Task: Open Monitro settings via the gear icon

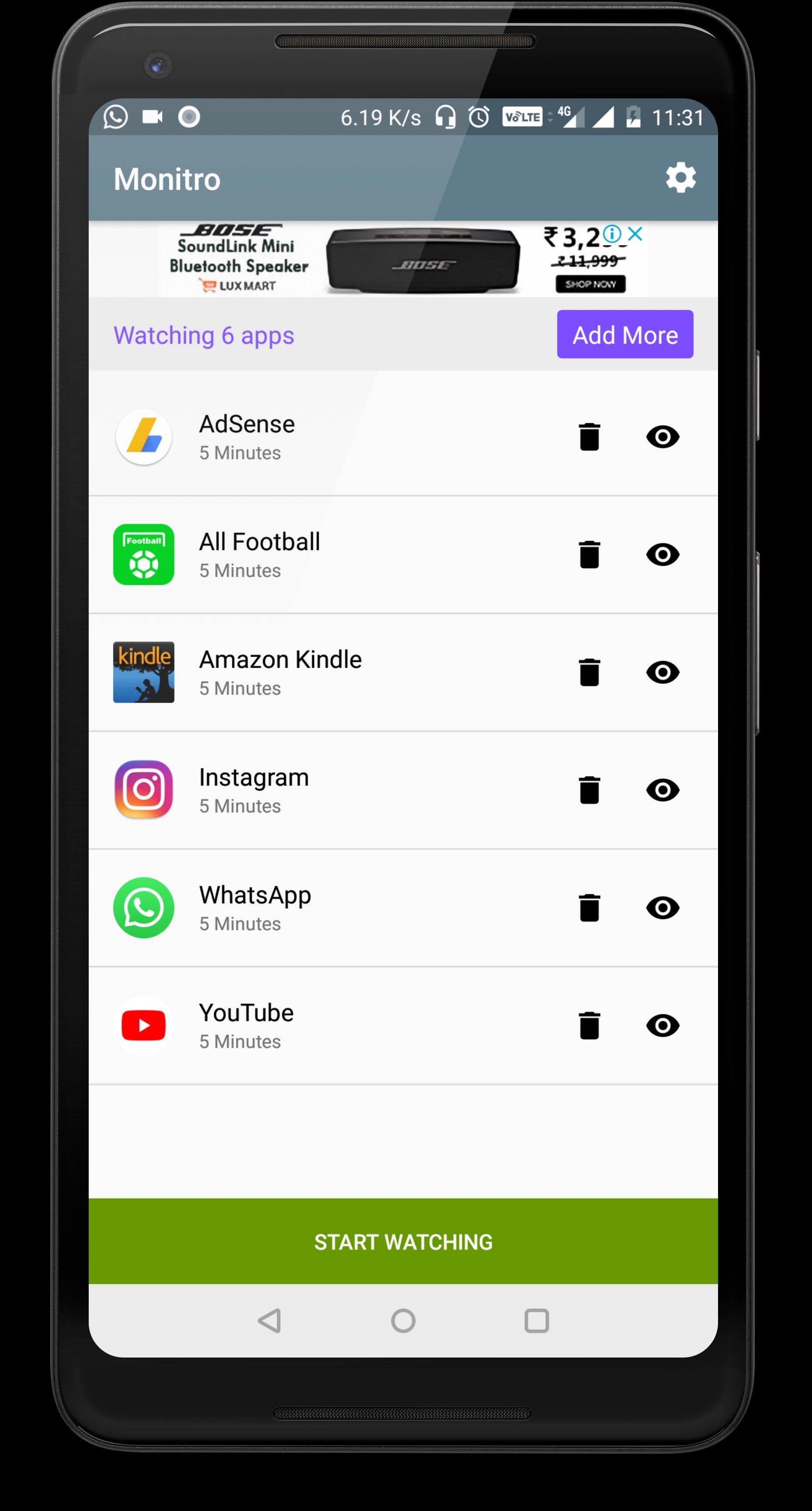Action: click(x=681, y=178)
